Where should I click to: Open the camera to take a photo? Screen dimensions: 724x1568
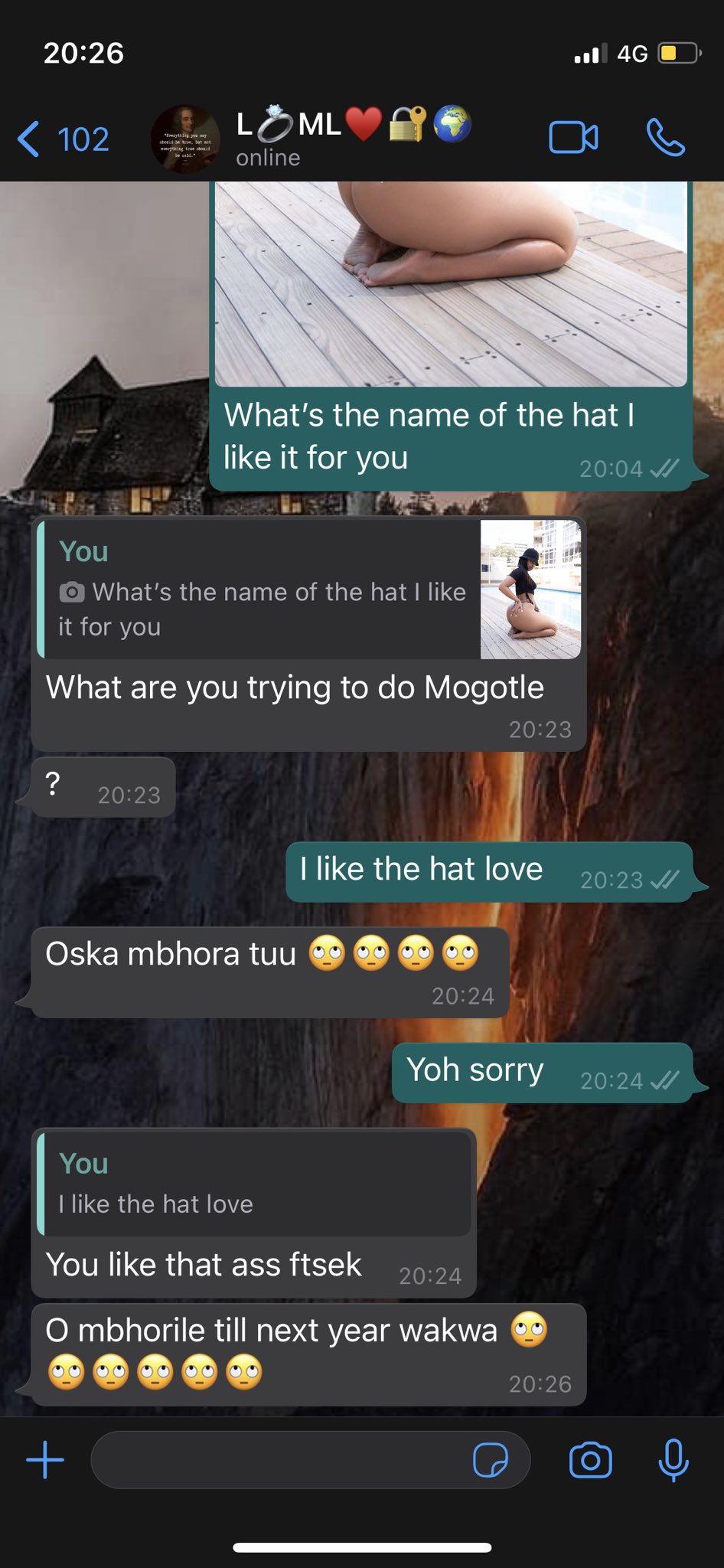tap(590, 1460)
